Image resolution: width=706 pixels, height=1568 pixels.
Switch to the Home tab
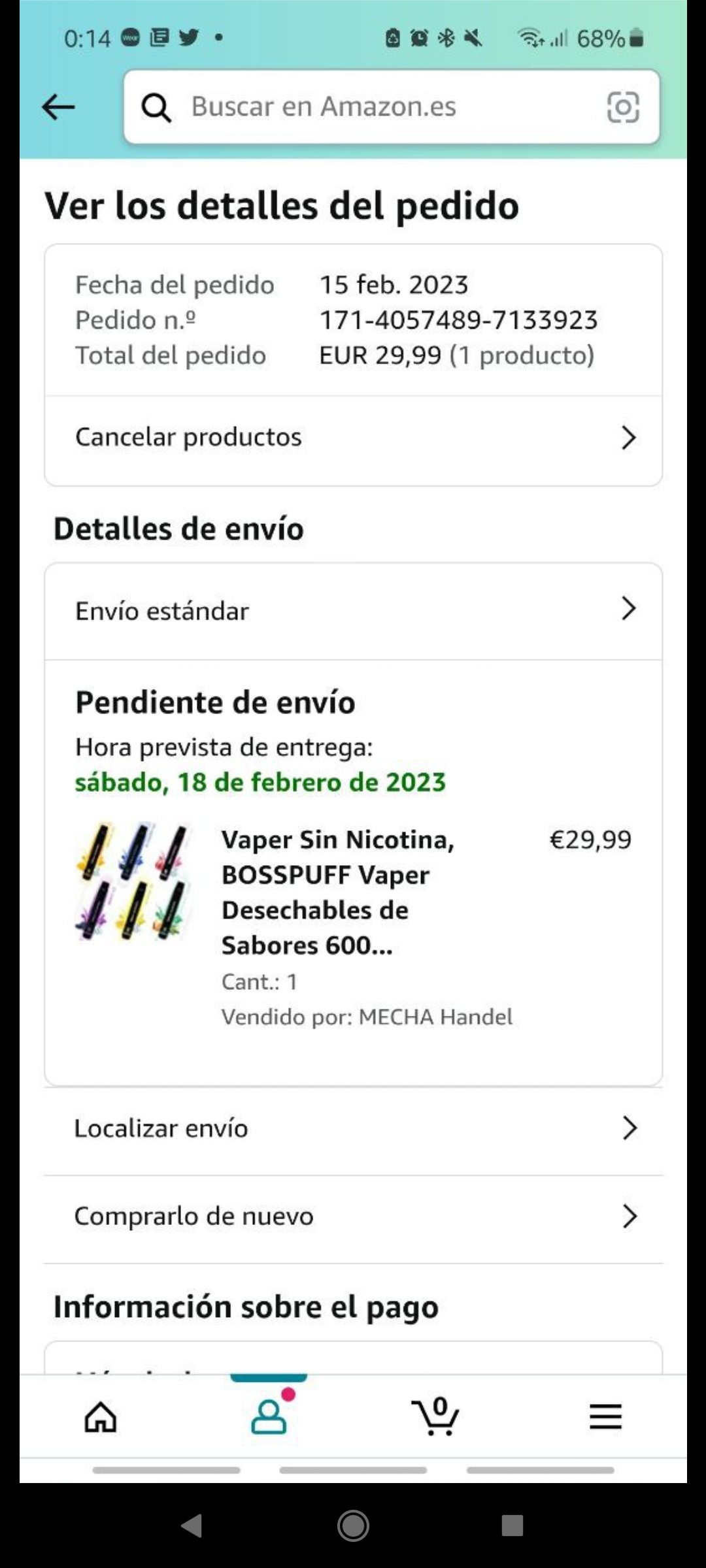[x=101, y=1417]
